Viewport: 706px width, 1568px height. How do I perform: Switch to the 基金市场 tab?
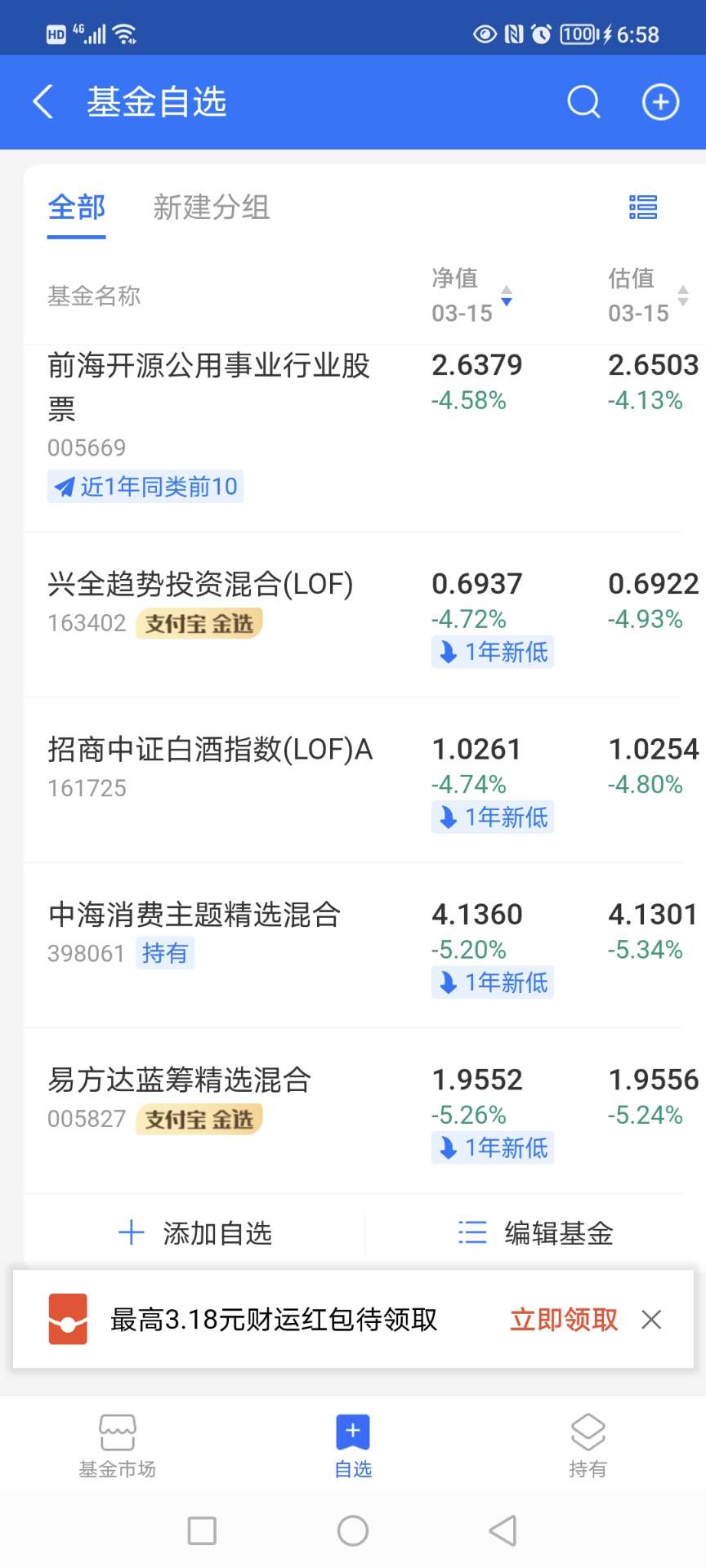click(117, 1447)
